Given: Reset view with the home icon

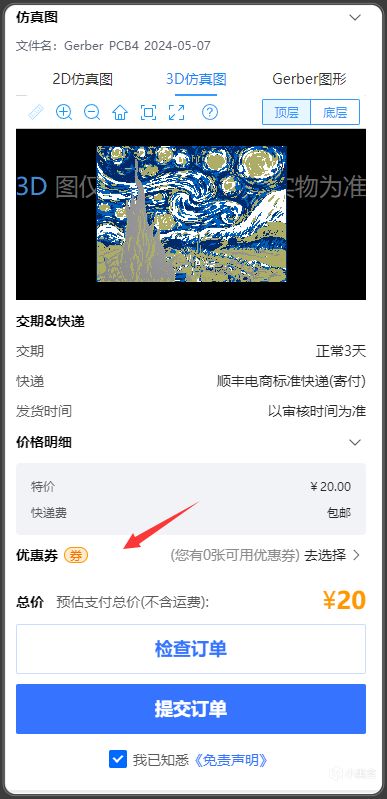Looking at the screenshot, I should point(120,112).
